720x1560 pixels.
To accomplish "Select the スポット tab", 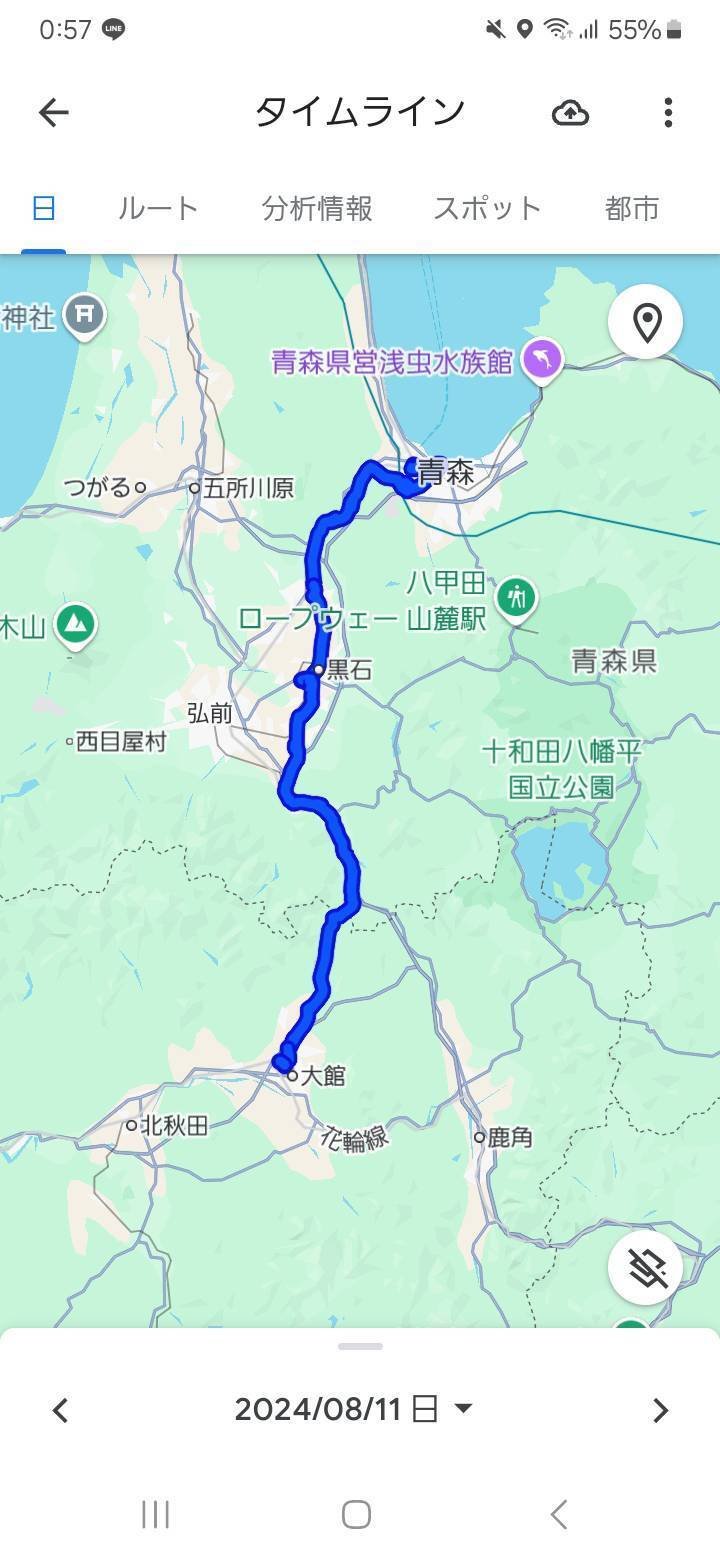I will tap(487, 208).
